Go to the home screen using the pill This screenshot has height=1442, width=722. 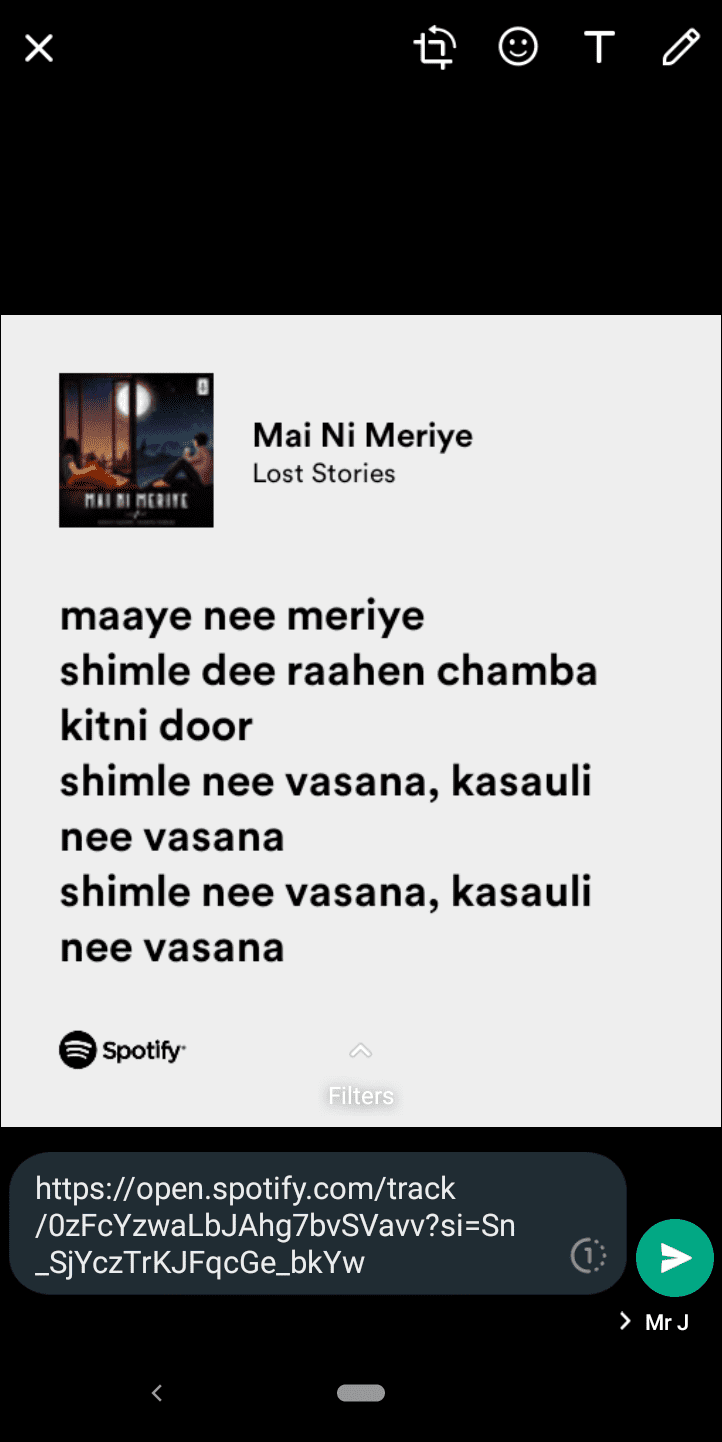pos(361,1392)
